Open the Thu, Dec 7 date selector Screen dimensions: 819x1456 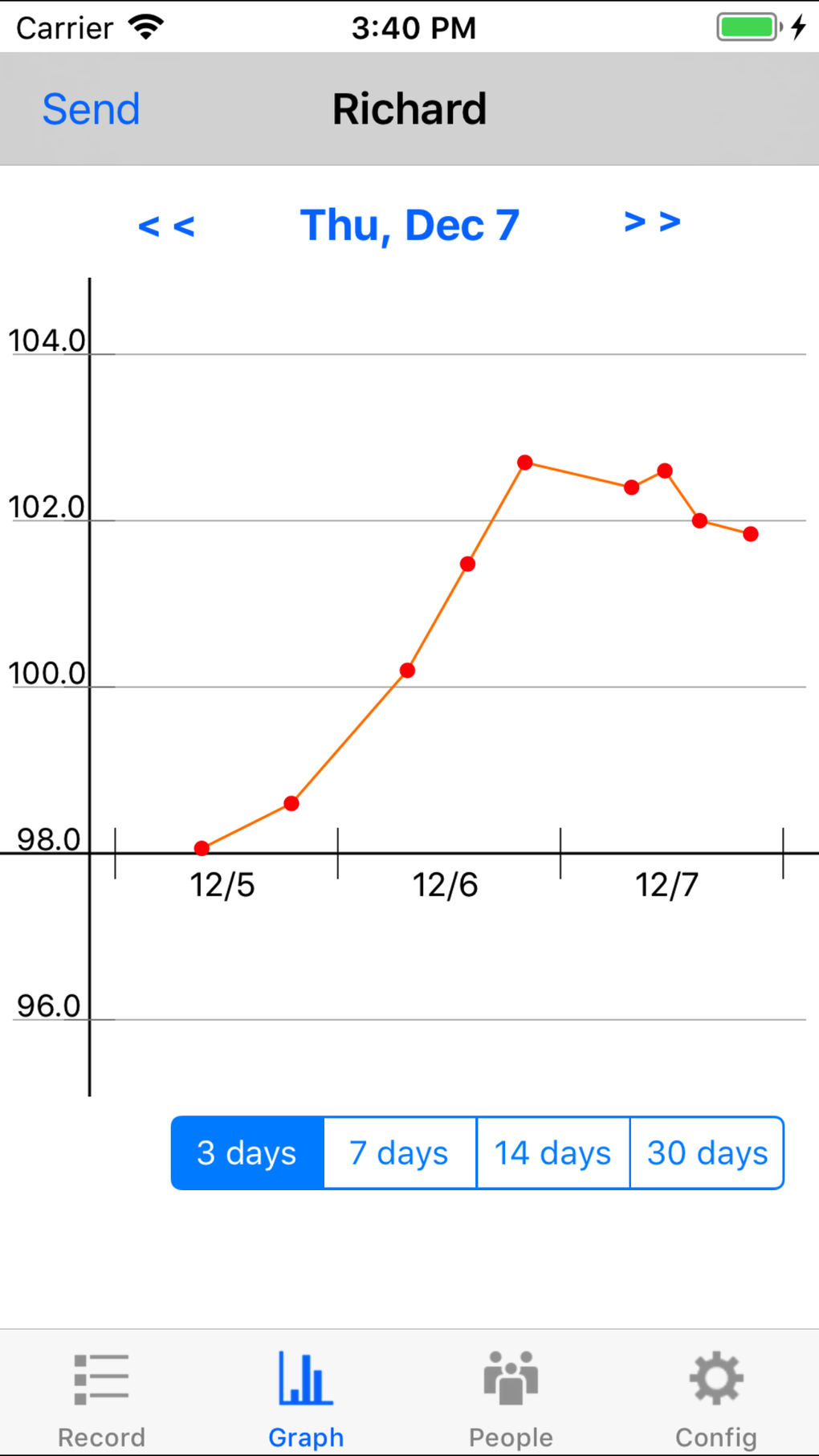pyautogui.click(x=409, y=226)
